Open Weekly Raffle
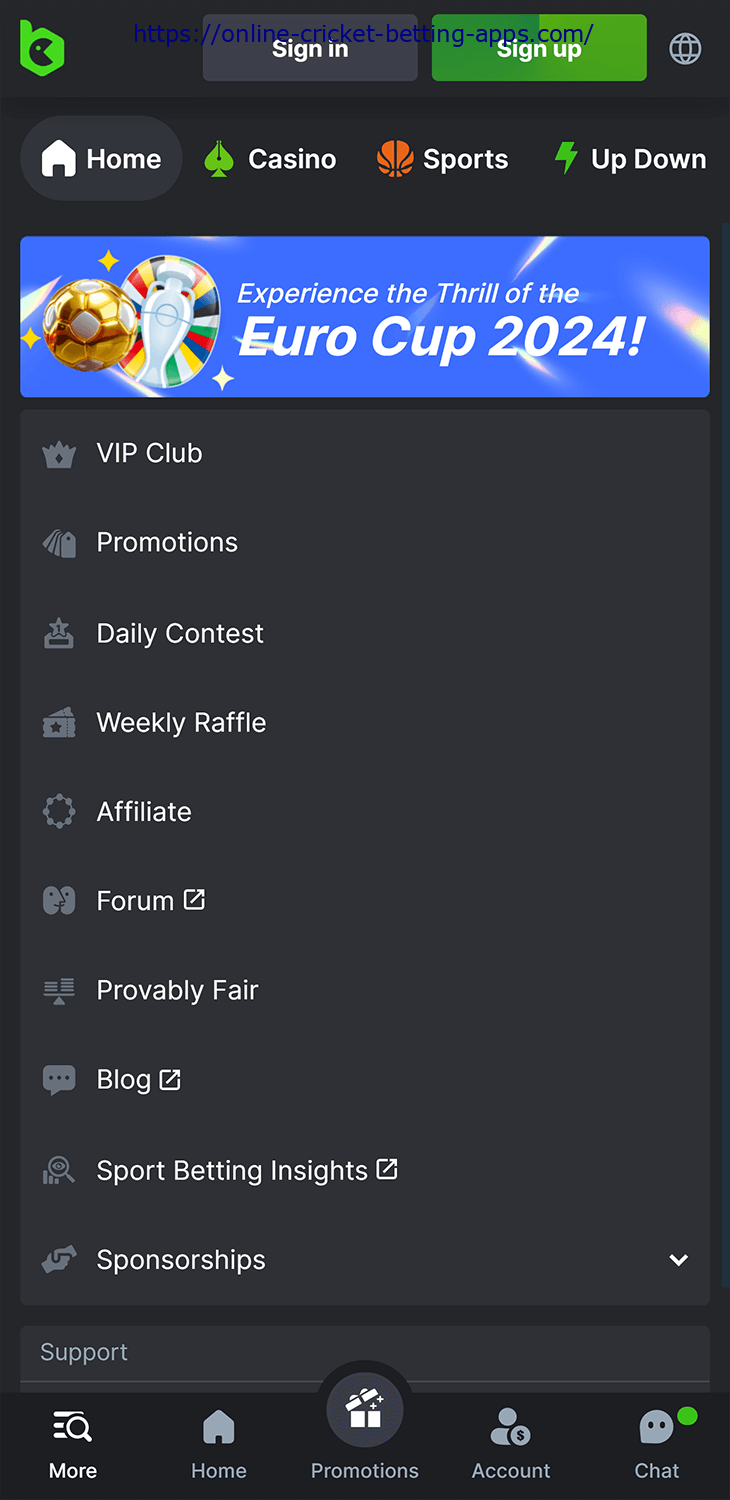Viewport: 730px width, 1500px height. tap(181, 722)
